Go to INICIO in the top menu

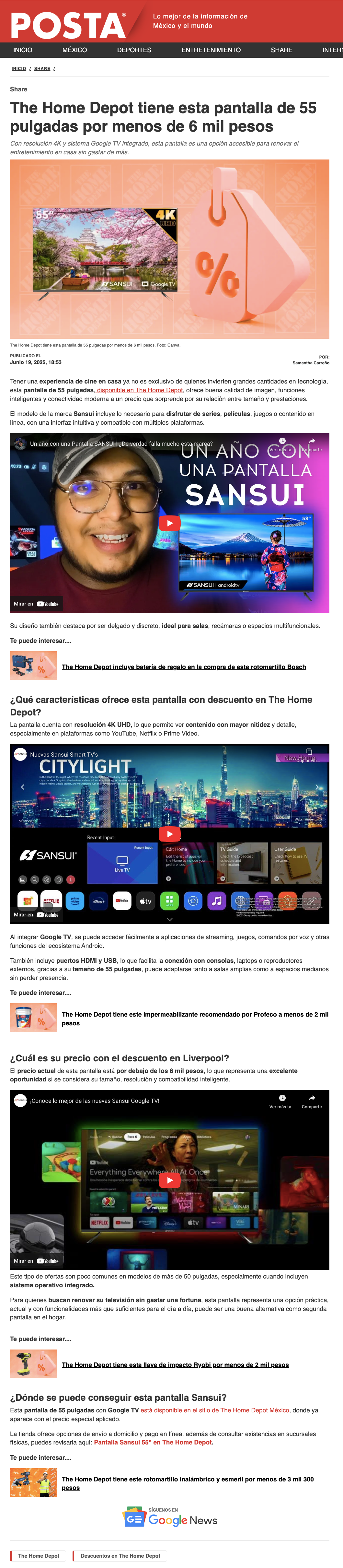coord(22,50)
